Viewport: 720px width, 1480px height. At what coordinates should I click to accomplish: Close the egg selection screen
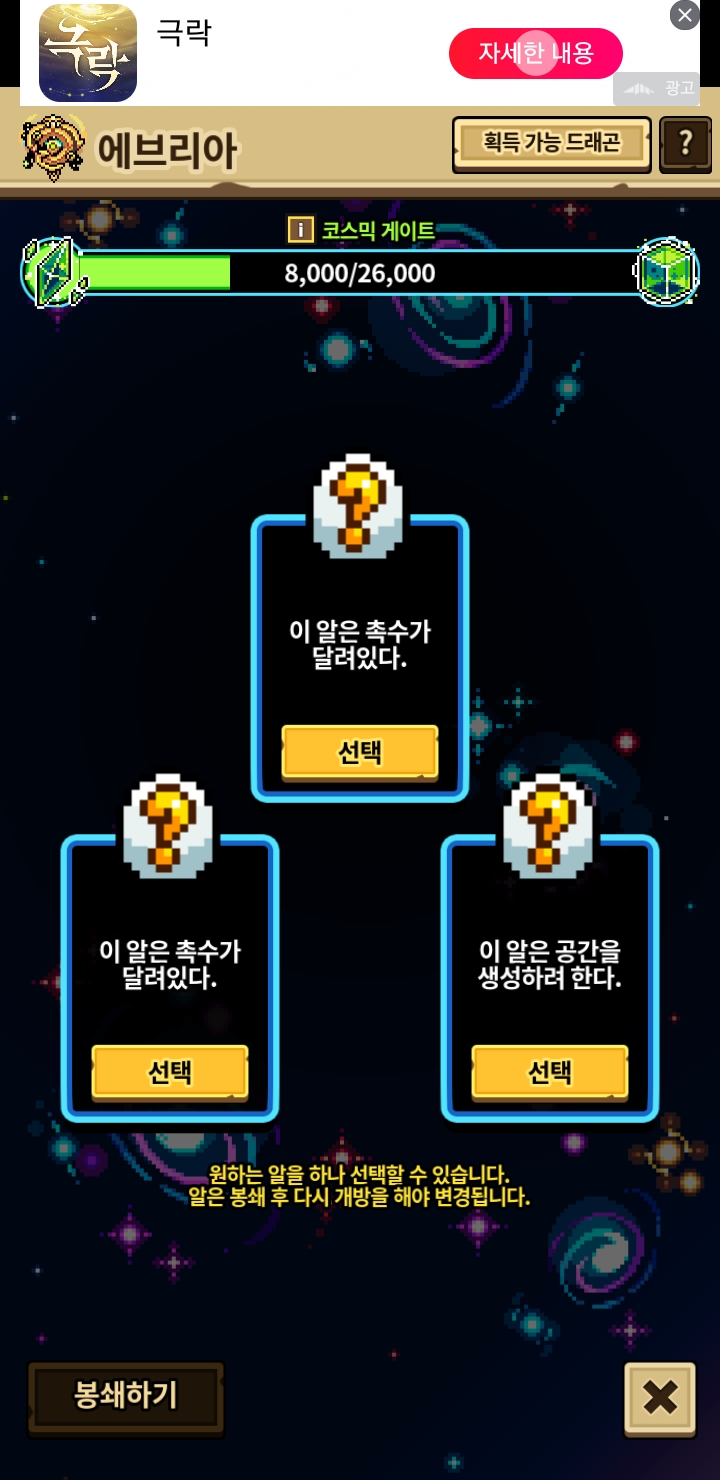click(x=660, y=1397)
